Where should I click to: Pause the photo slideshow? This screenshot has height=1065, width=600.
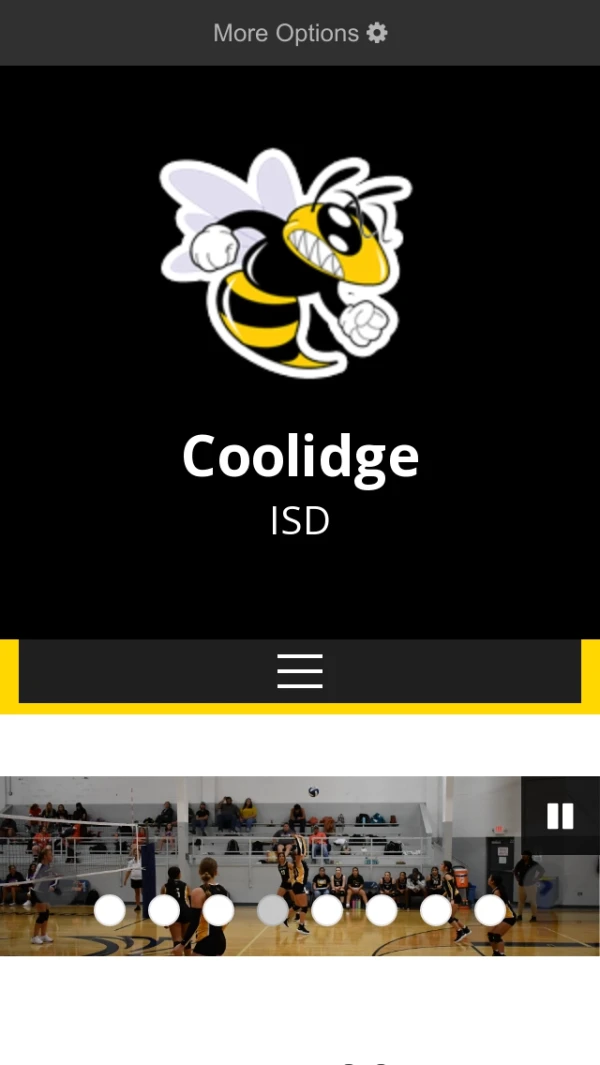[x=560, y=816]
